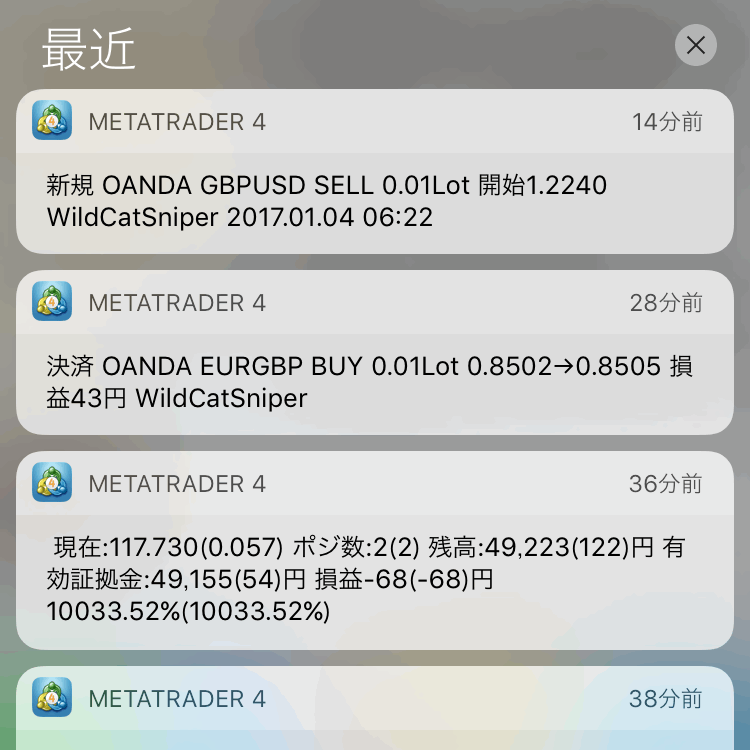Clear recent notifications with the X button
The image size is (750, 750).
point(696,45)
